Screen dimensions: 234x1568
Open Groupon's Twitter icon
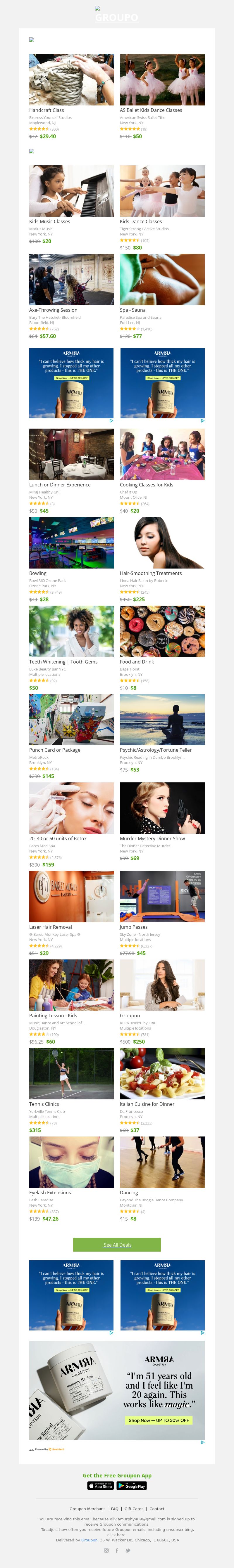(x=127, y=1550)
